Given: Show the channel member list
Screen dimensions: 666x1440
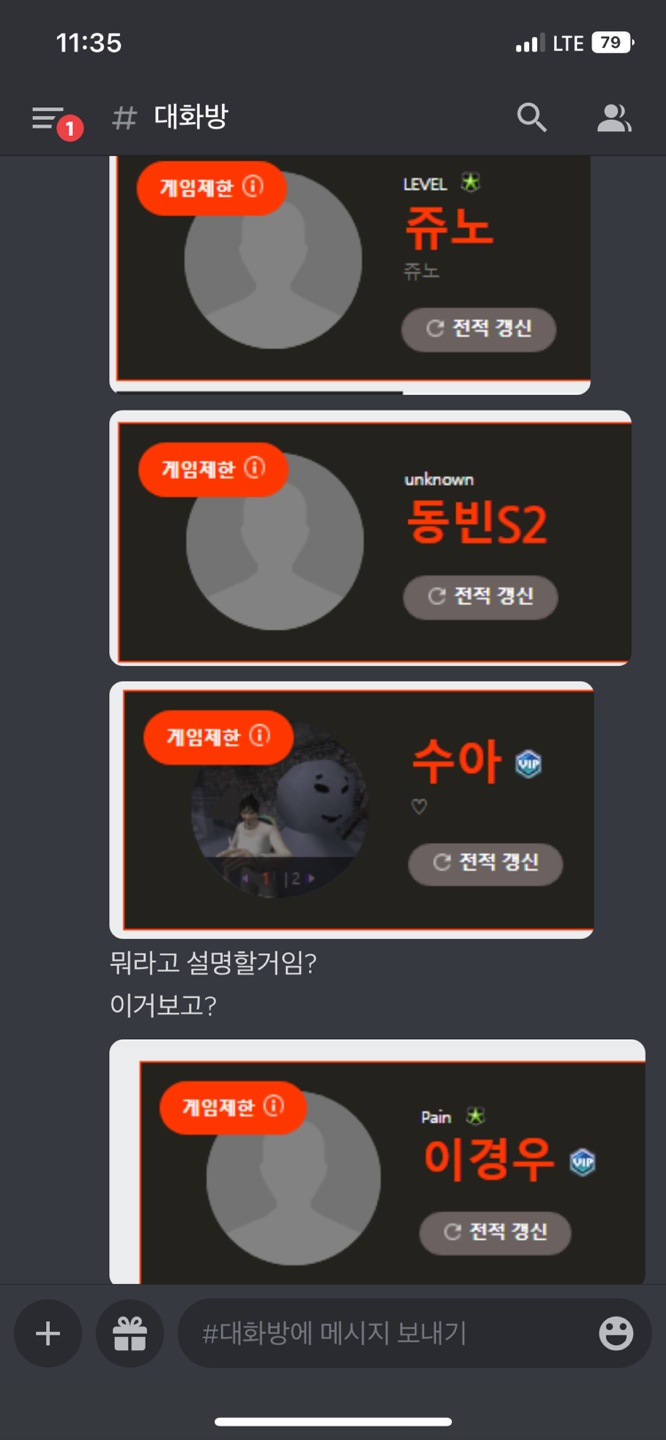Looking at the screenshot, I should [613, 118].
